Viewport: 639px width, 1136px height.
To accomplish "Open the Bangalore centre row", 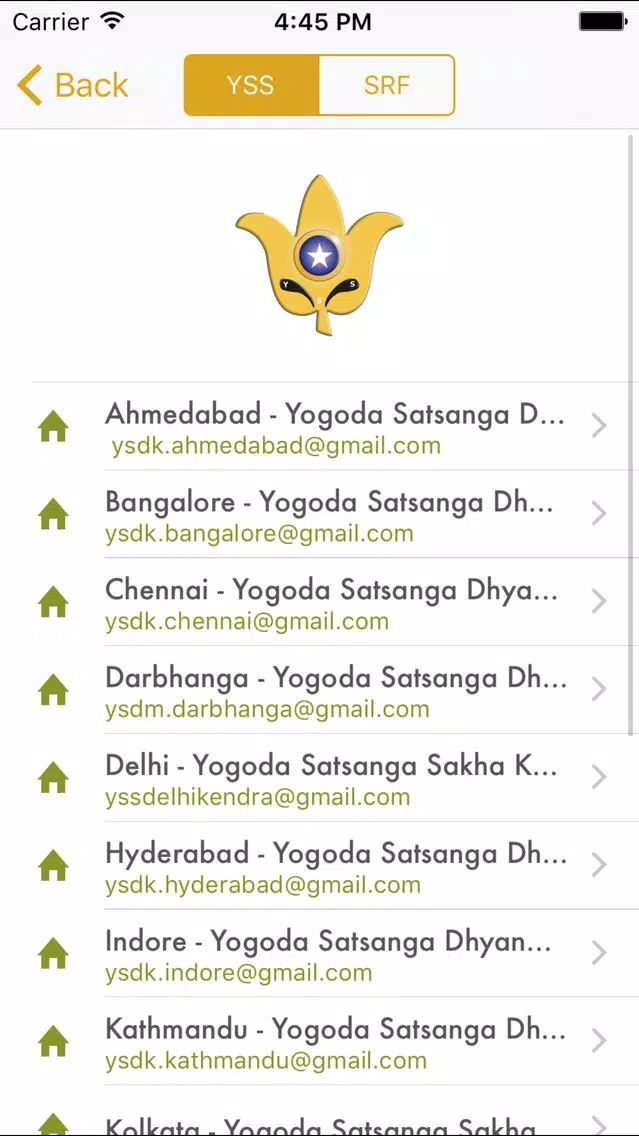I will [x=320, y=514].
